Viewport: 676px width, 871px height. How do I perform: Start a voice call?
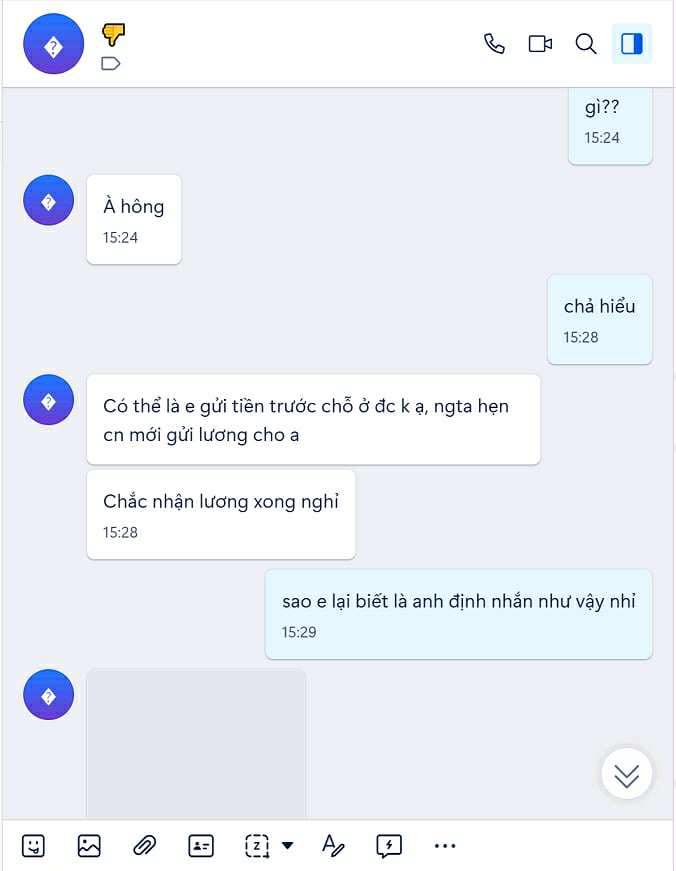tap(494, 44)
